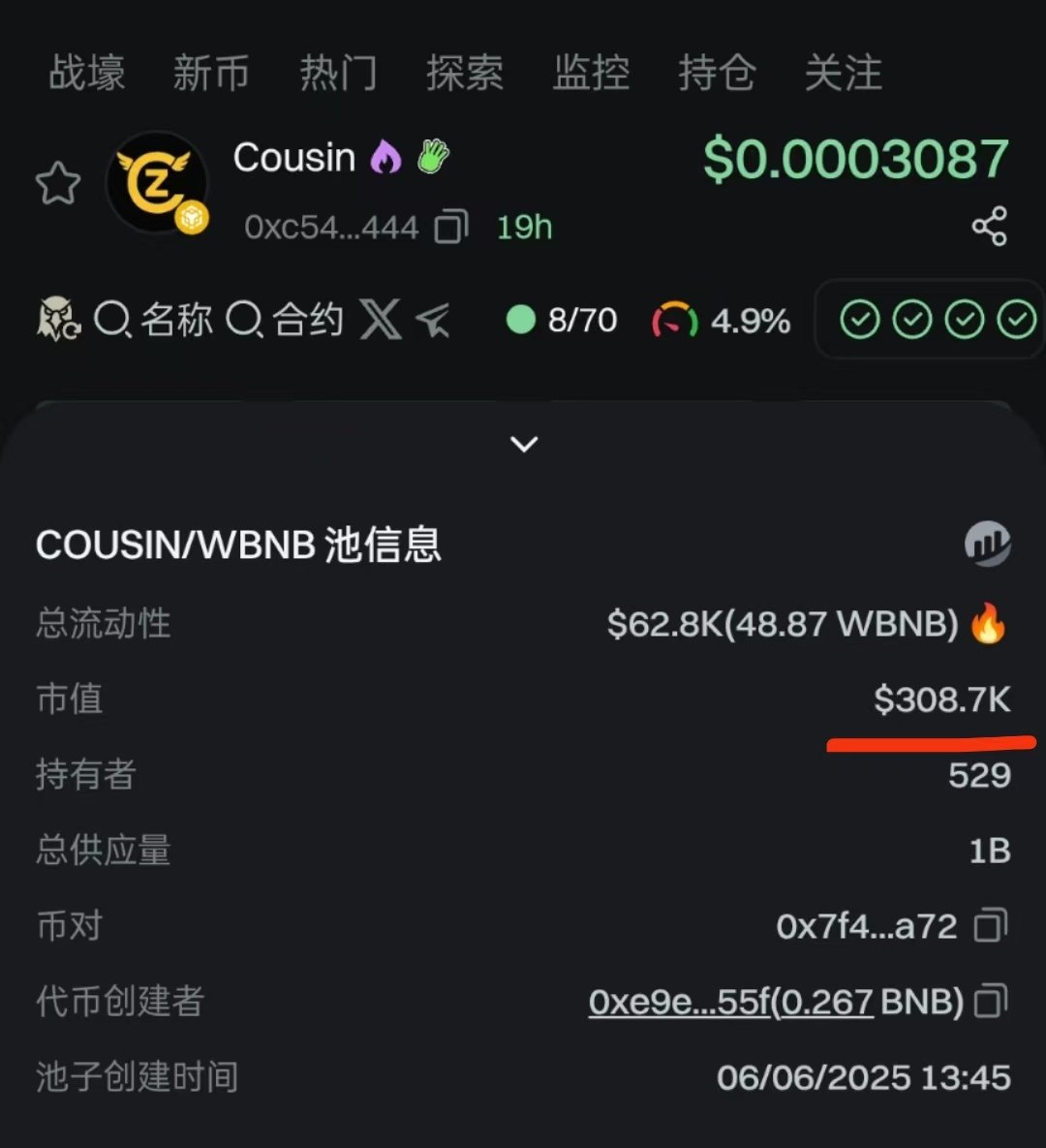Copy the token creator address
This screenshot has height=1148, width=1046.
(991, 1002)
